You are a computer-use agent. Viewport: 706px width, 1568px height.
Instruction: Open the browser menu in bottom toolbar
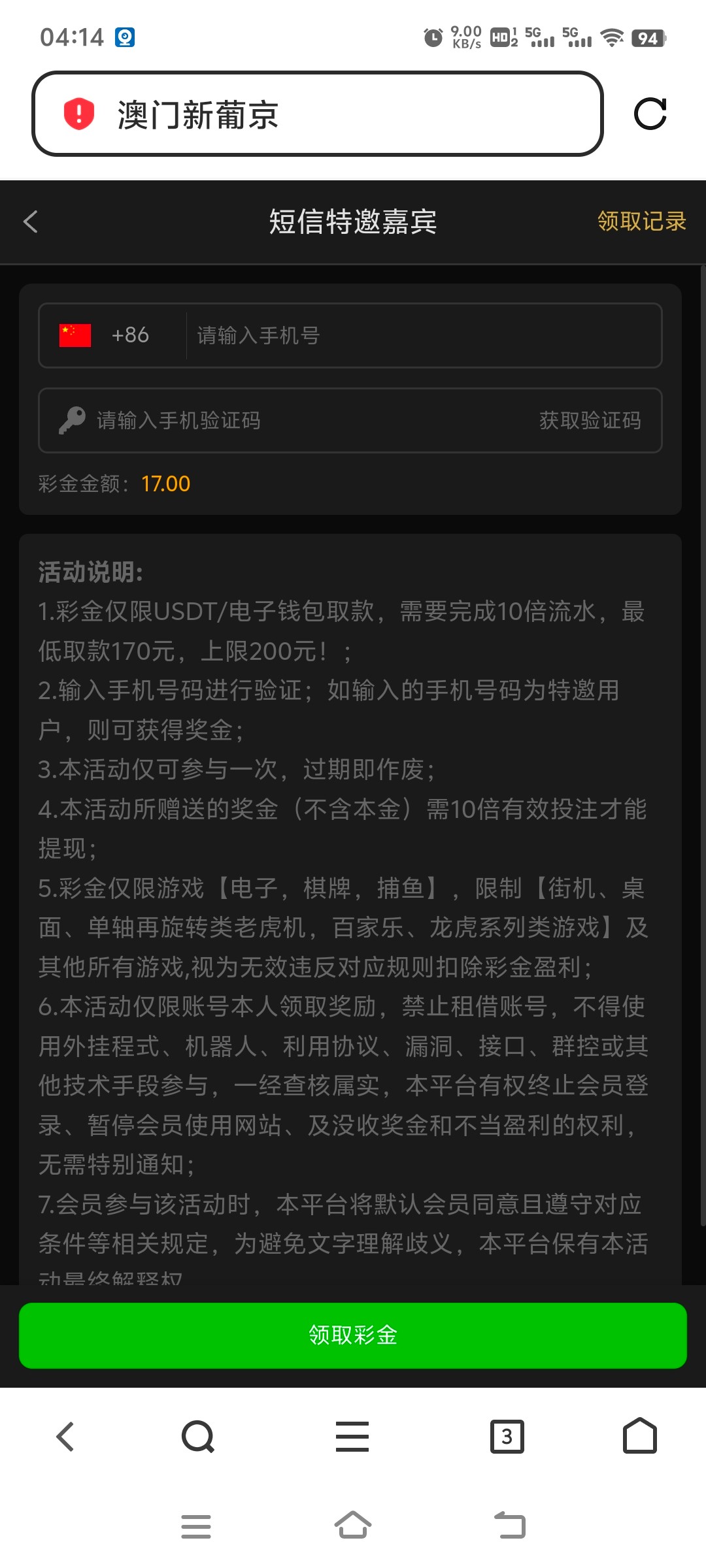352,1437
